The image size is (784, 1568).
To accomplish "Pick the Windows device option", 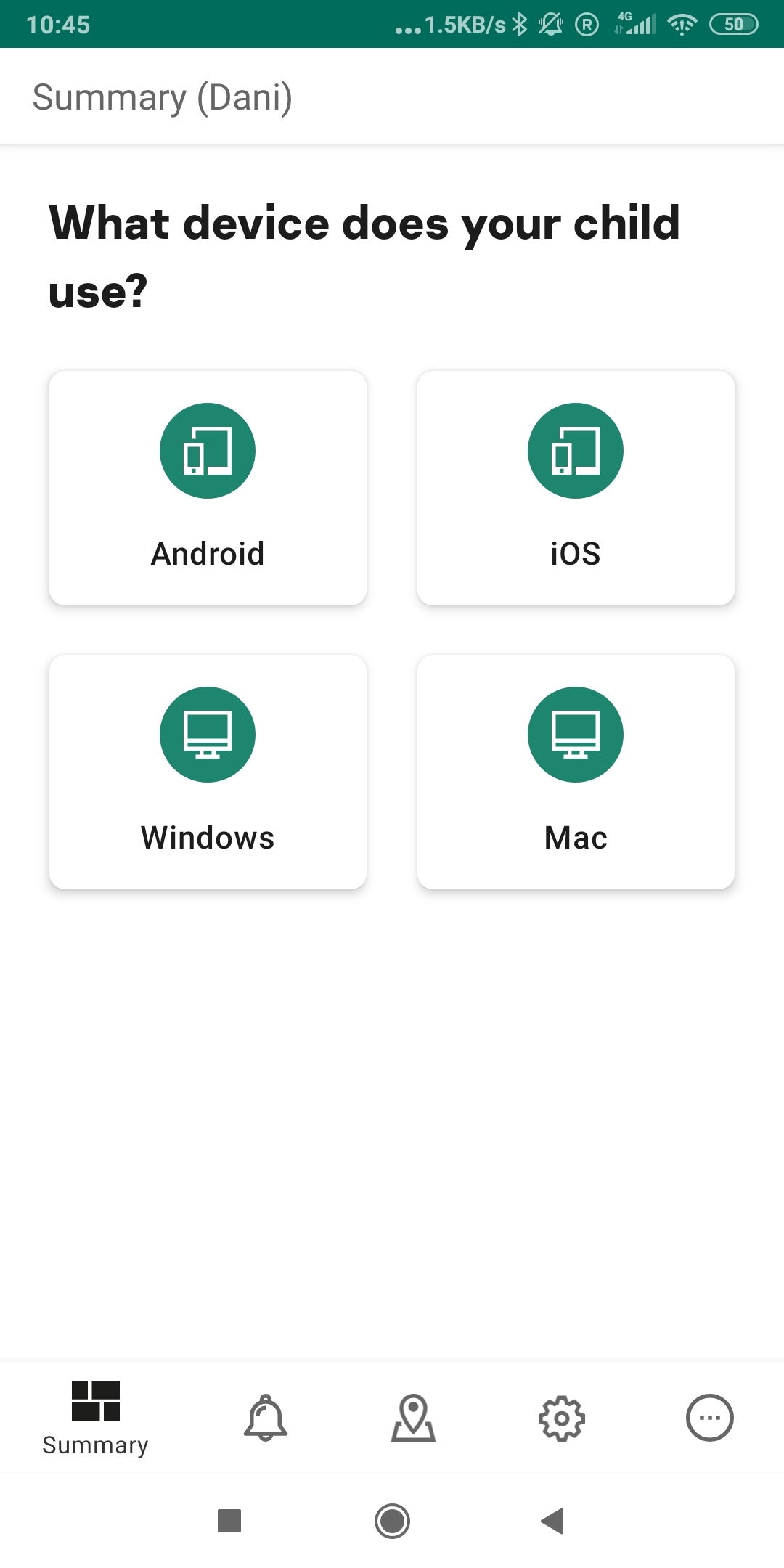I will pyautogui.click(x=208, y=772).
